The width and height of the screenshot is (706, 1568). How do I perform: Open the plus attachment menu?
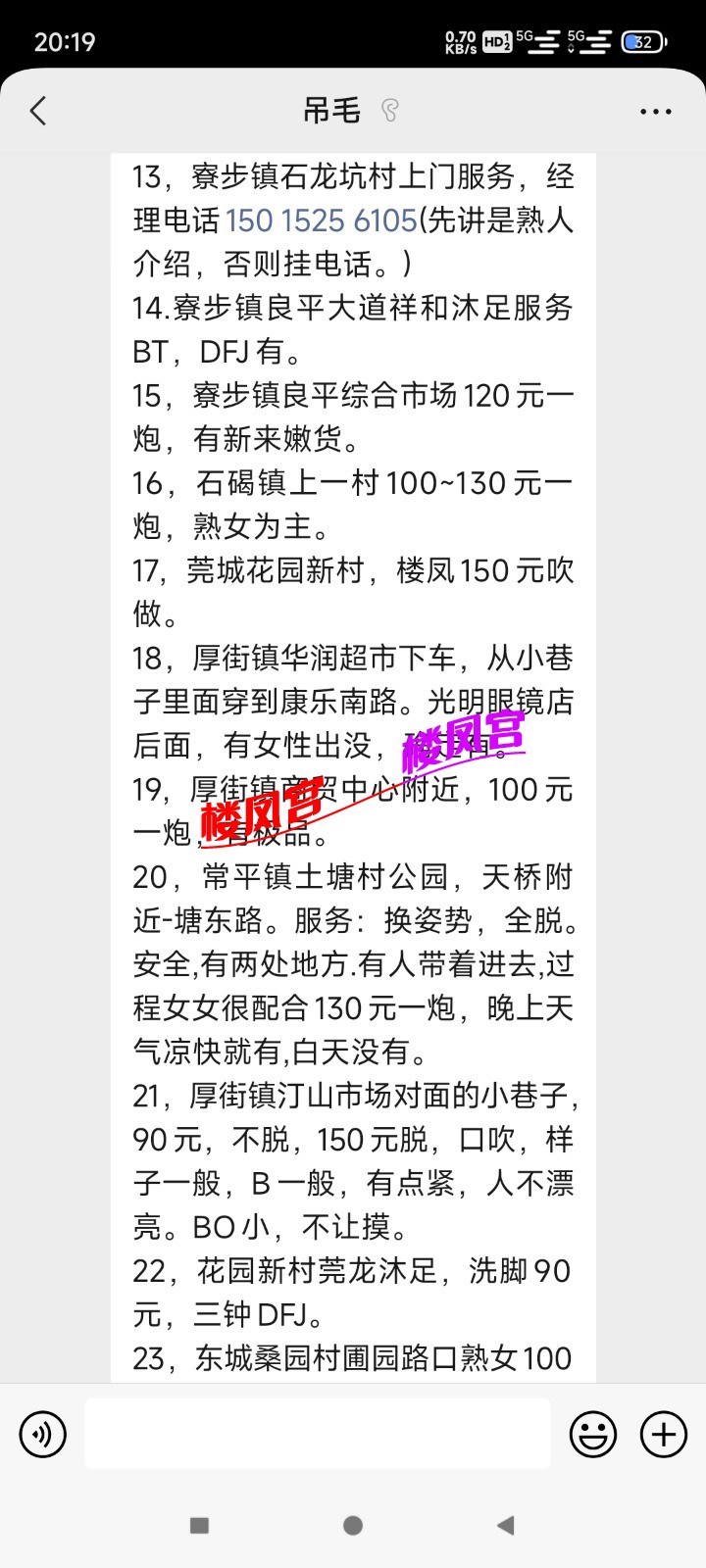(664, 1435)
